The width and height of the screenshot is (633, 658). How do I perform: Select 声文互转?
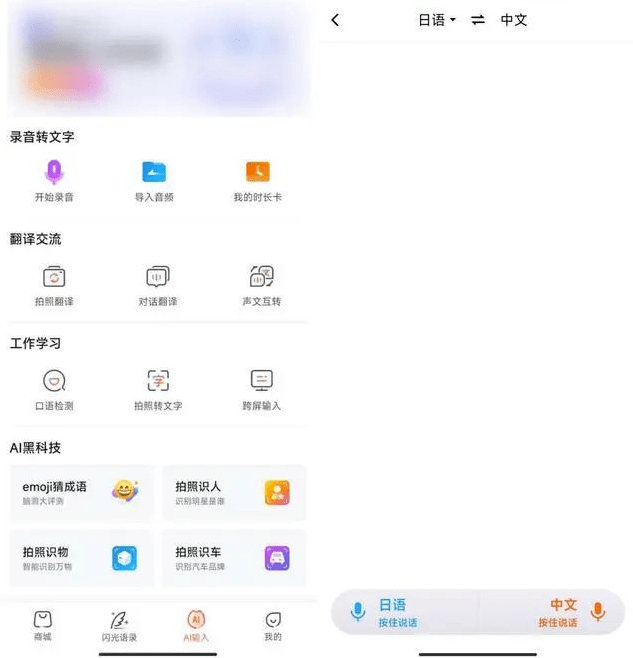point(261,284)
